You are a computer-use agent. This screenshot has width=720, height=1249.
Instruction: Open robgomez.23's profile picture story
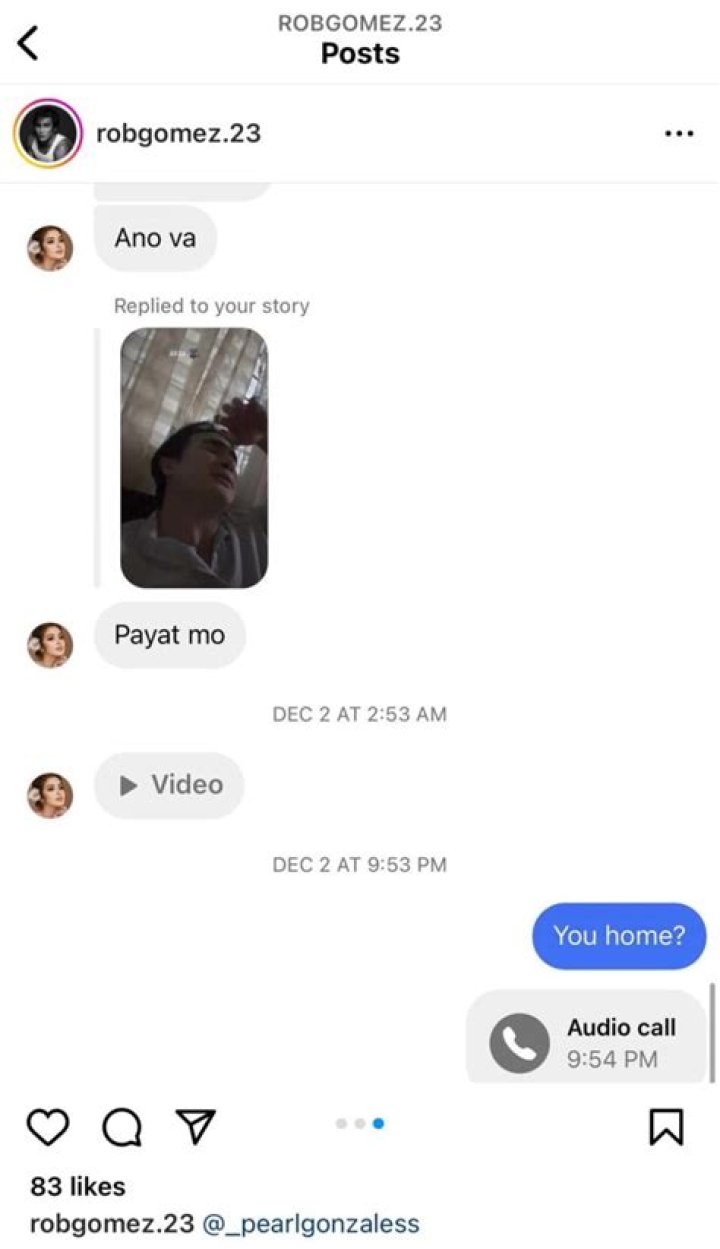coord(47,133)
